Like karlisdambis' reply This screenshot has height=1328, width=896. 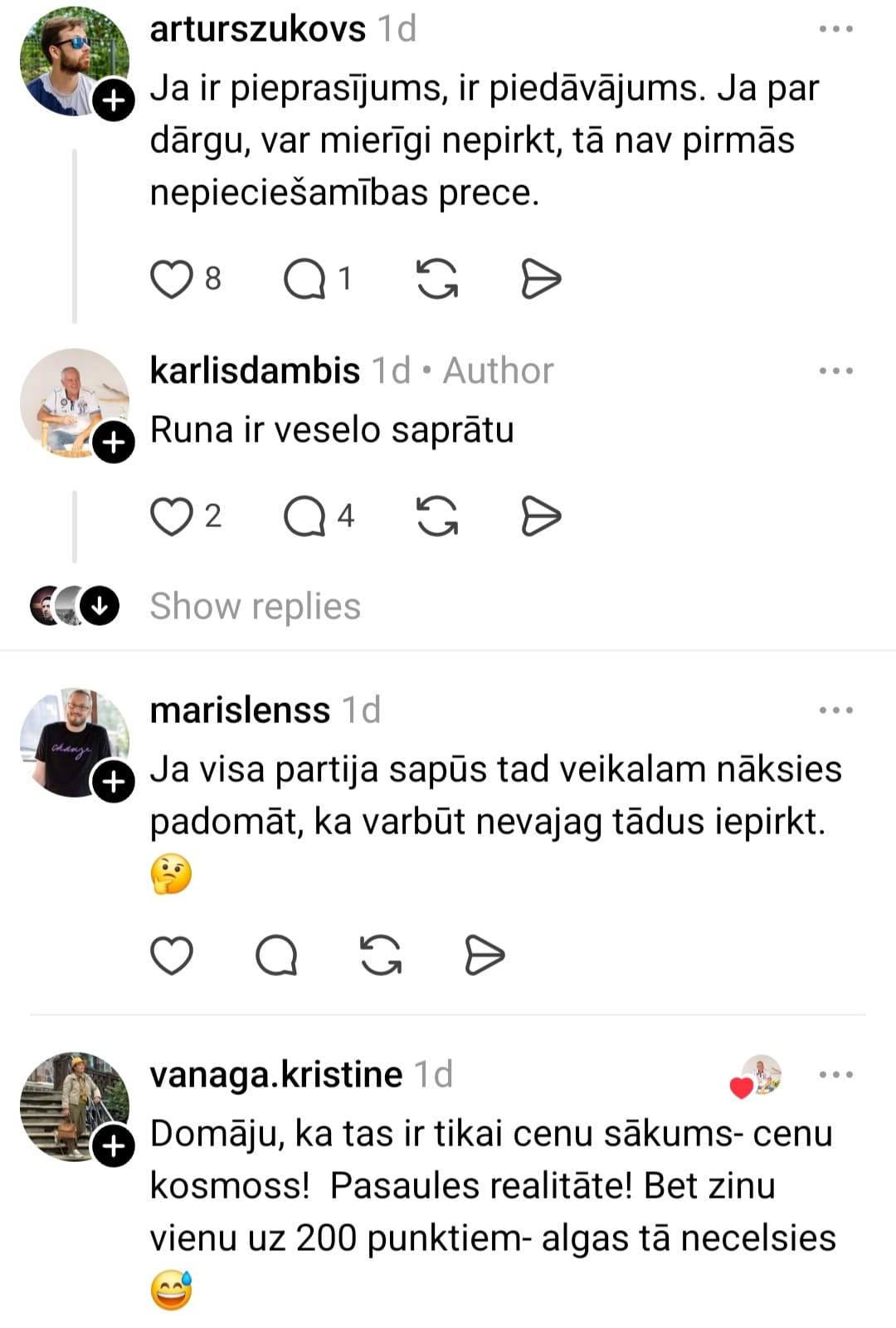pos(171,516)
